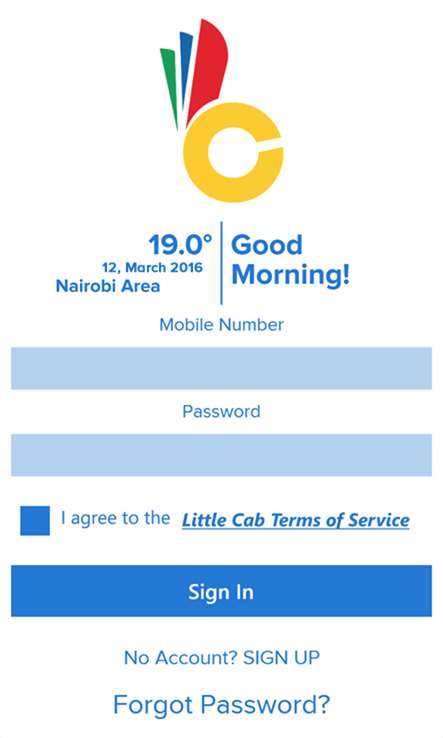
Task: Select No Account? SIGN UP
Action: (221, 658)
